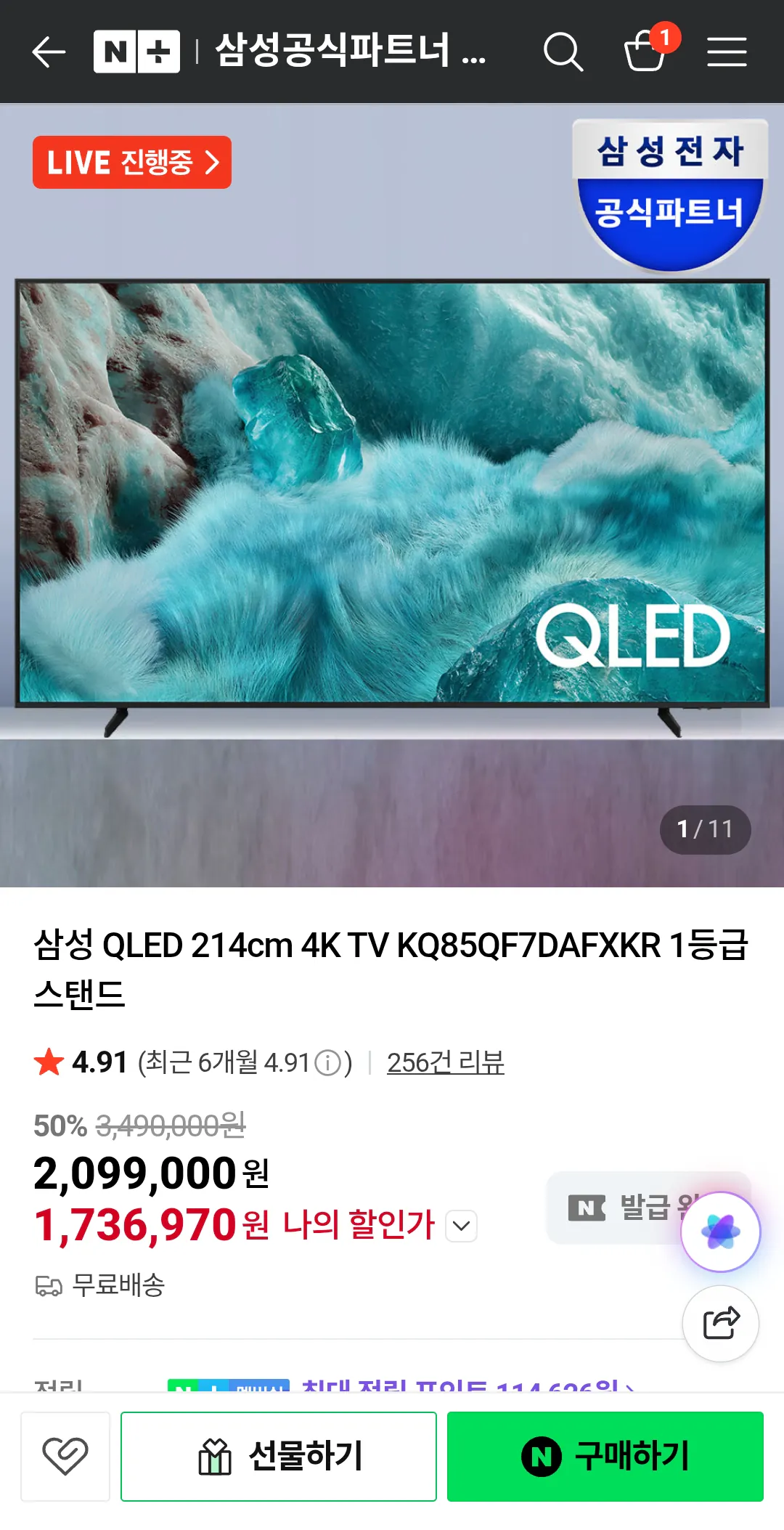Open the hamburger menu
This screenshot has width=784, height=1530.
(727, 52)
